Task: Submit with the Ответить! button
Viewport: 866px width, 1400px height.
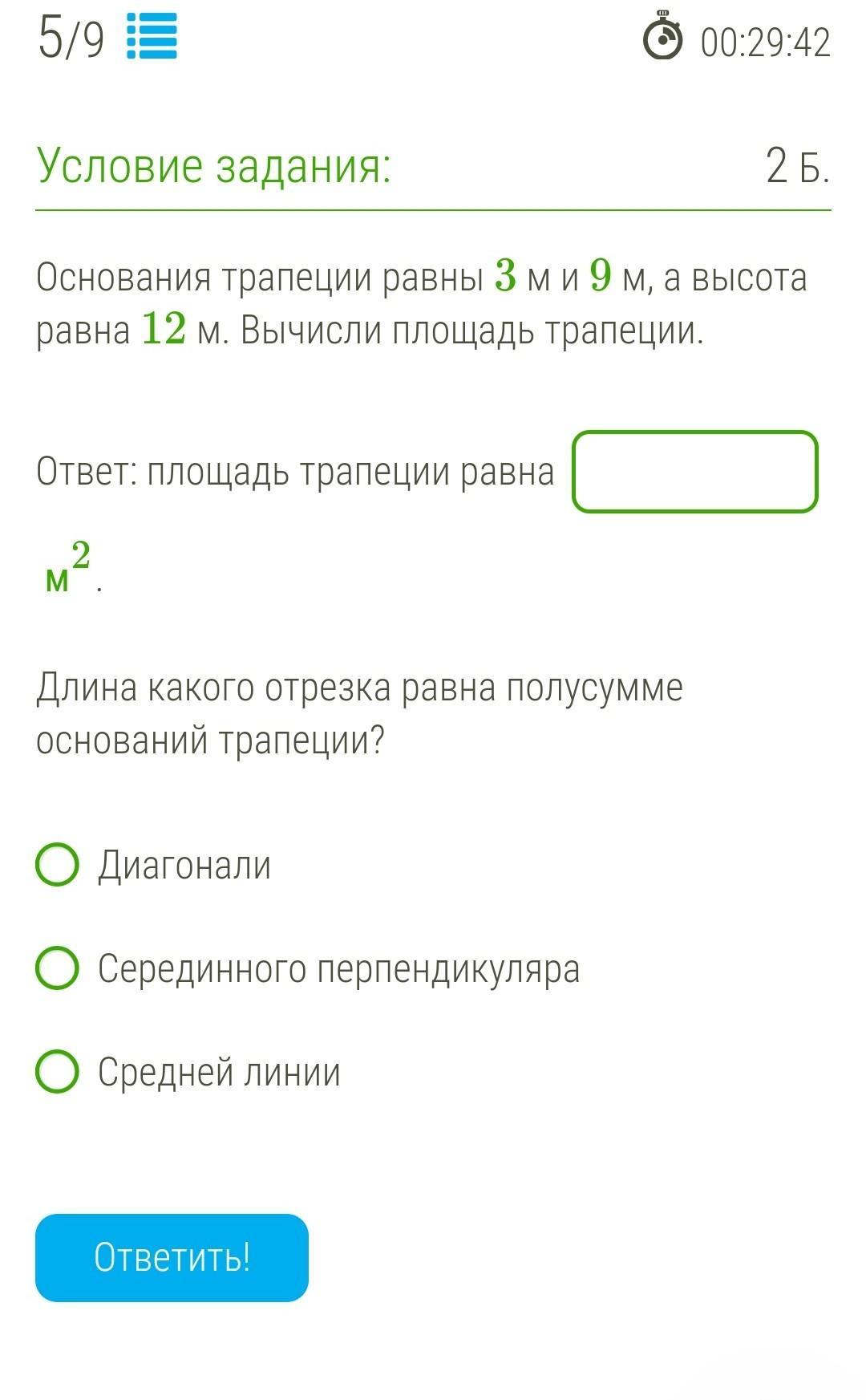Action: point(172,1257)
